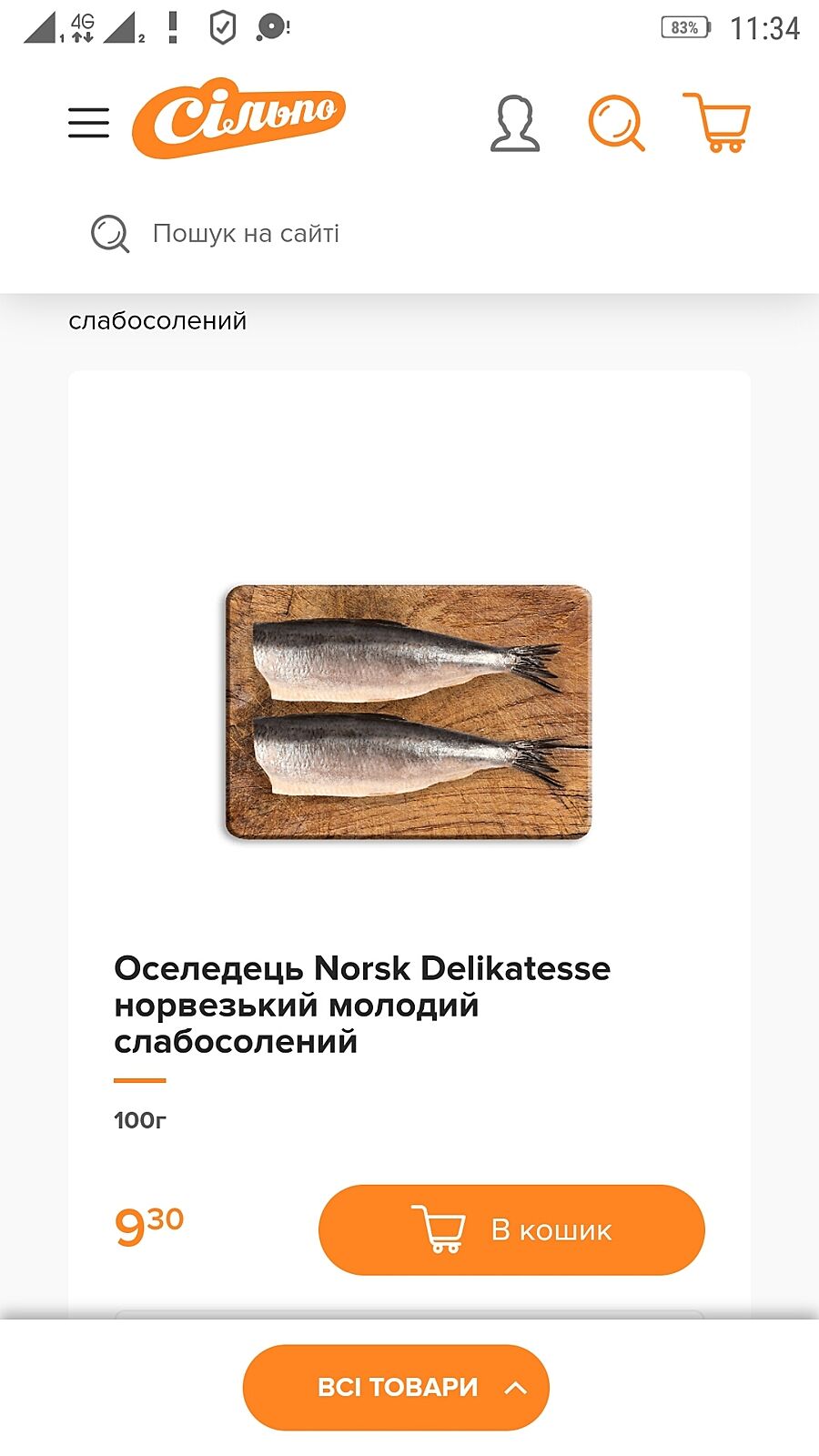Open the Оселедець Norsk Delikatesse product image
Viewport: 819px width, 1456px height.
click(x=409, y=712)
